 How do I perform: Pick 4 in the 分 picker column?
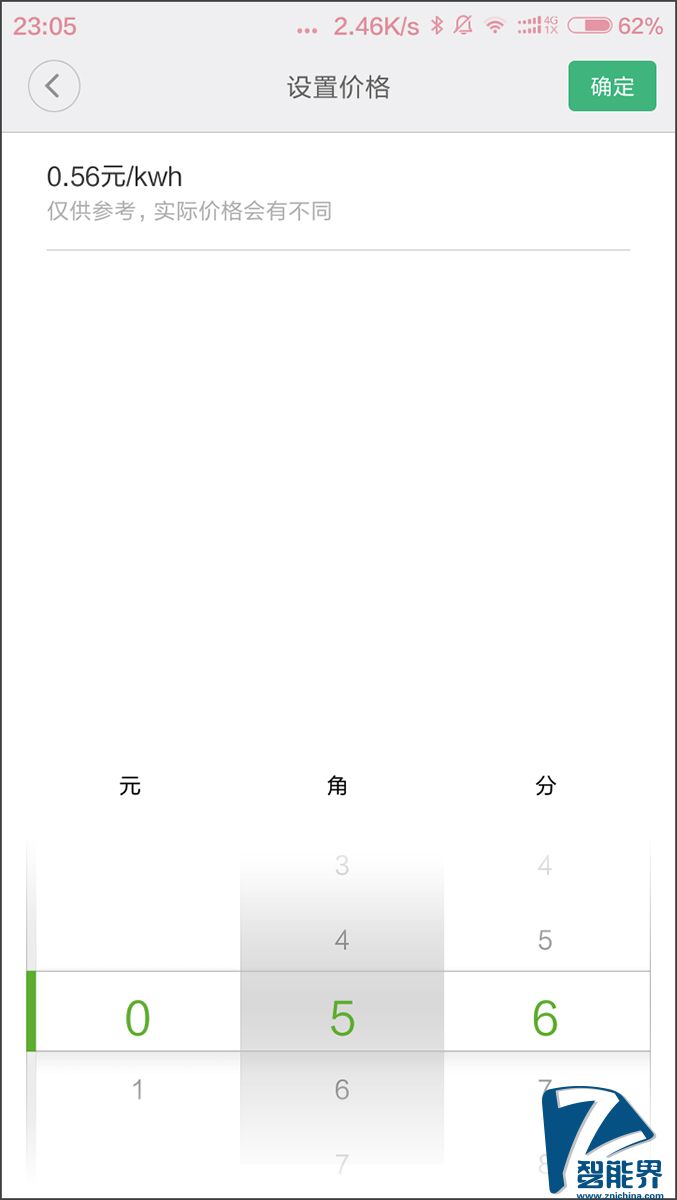[x=545, y=865]
